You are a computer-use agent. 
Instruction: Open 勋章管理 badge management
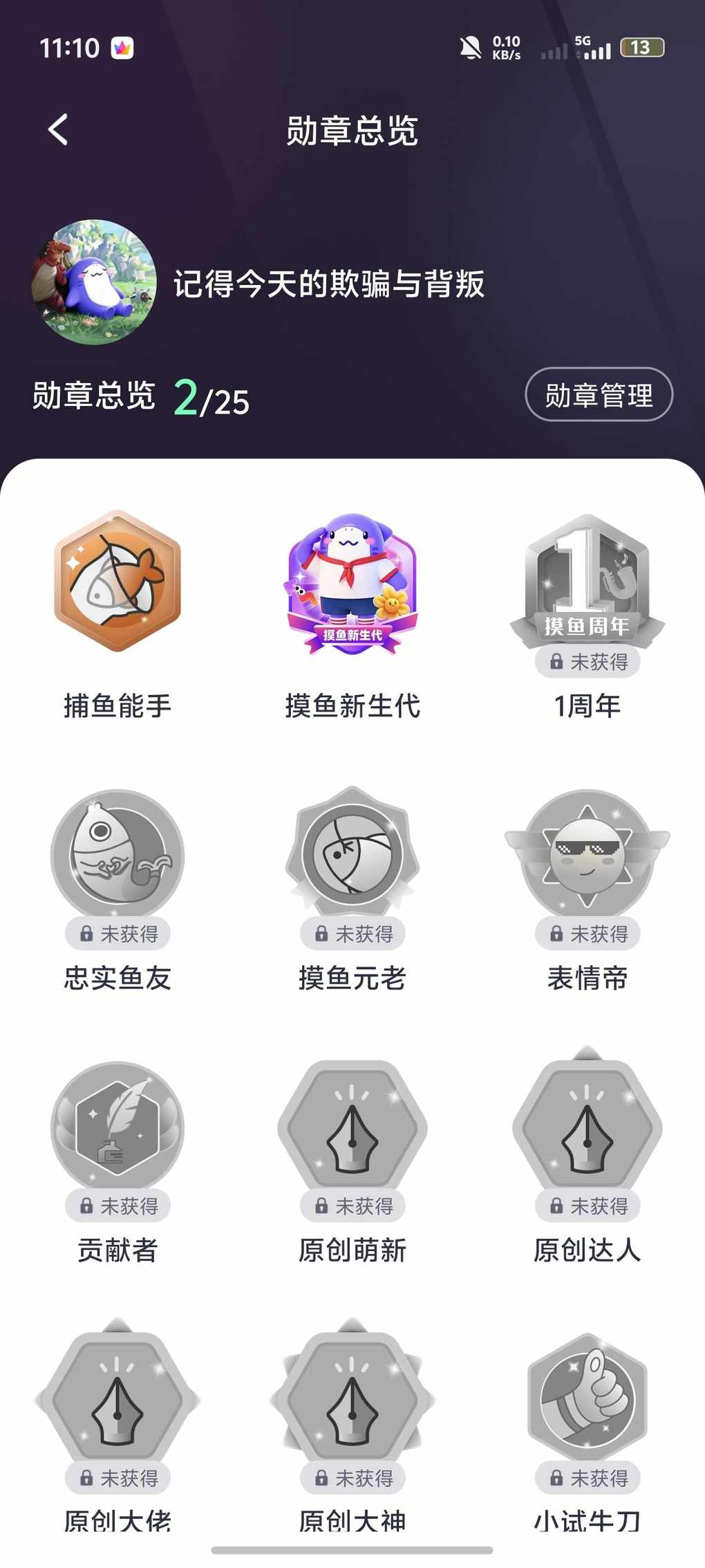[599, 395]
